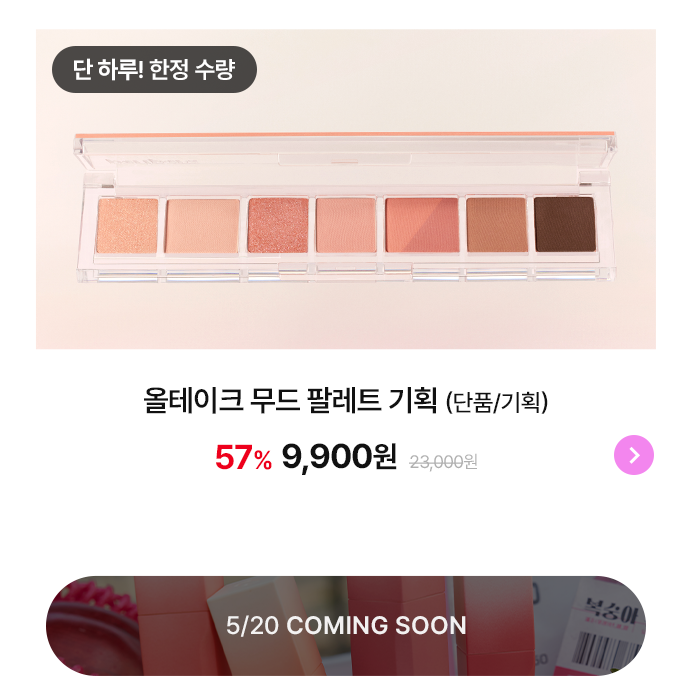Open the 5/20 COMING SOON banner
Viewport: 692px width, 676px height.
point(346,625)
